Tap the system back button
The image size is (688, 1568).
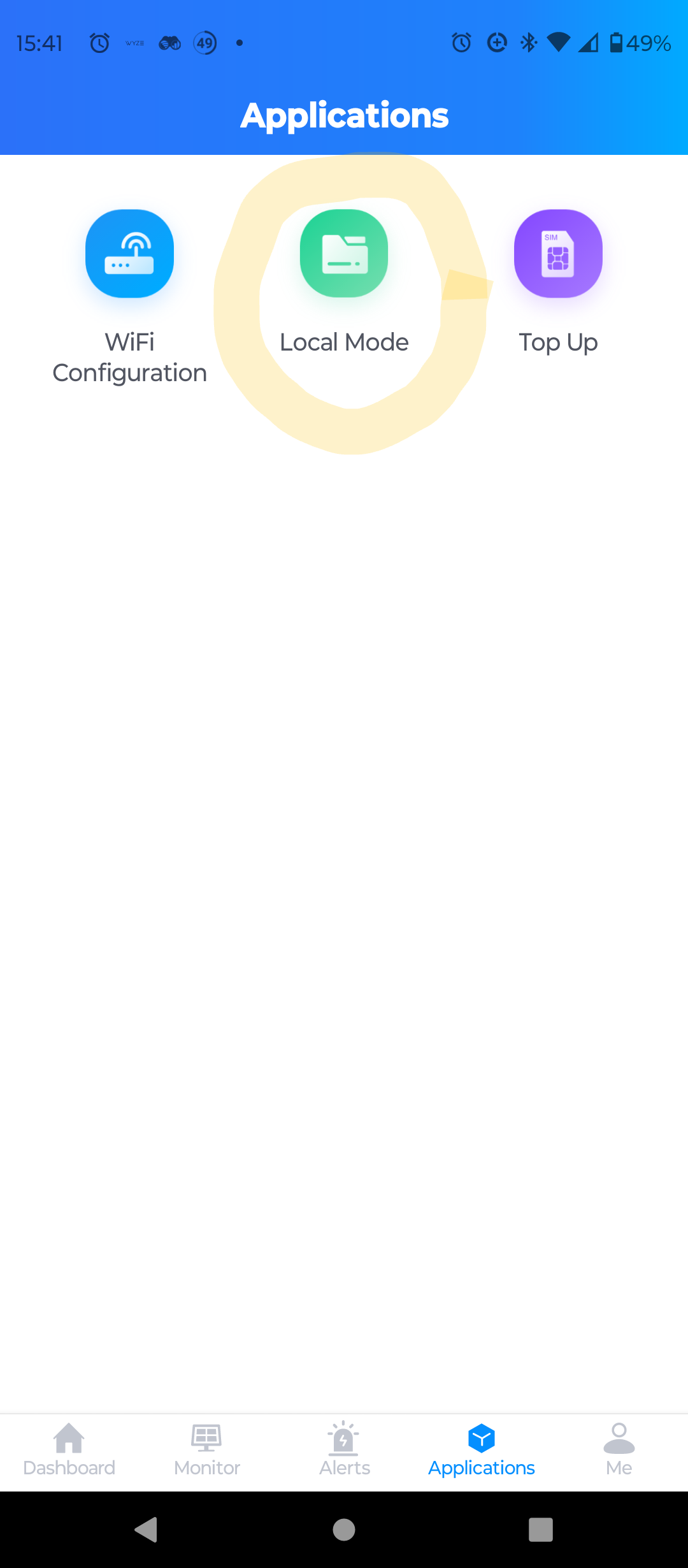[147, 1529]
